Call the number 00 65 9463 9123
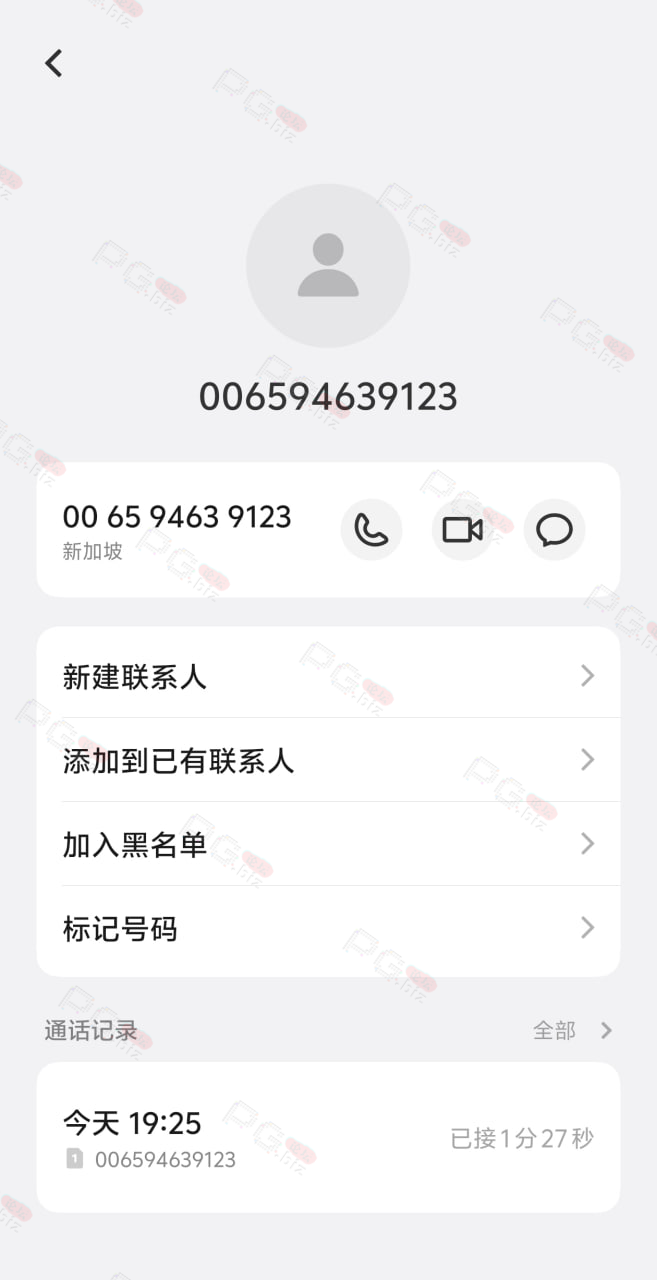Image resolution: width=657 pixels, height=1280 pixels. pyautogui.click(x=371, y=529)
